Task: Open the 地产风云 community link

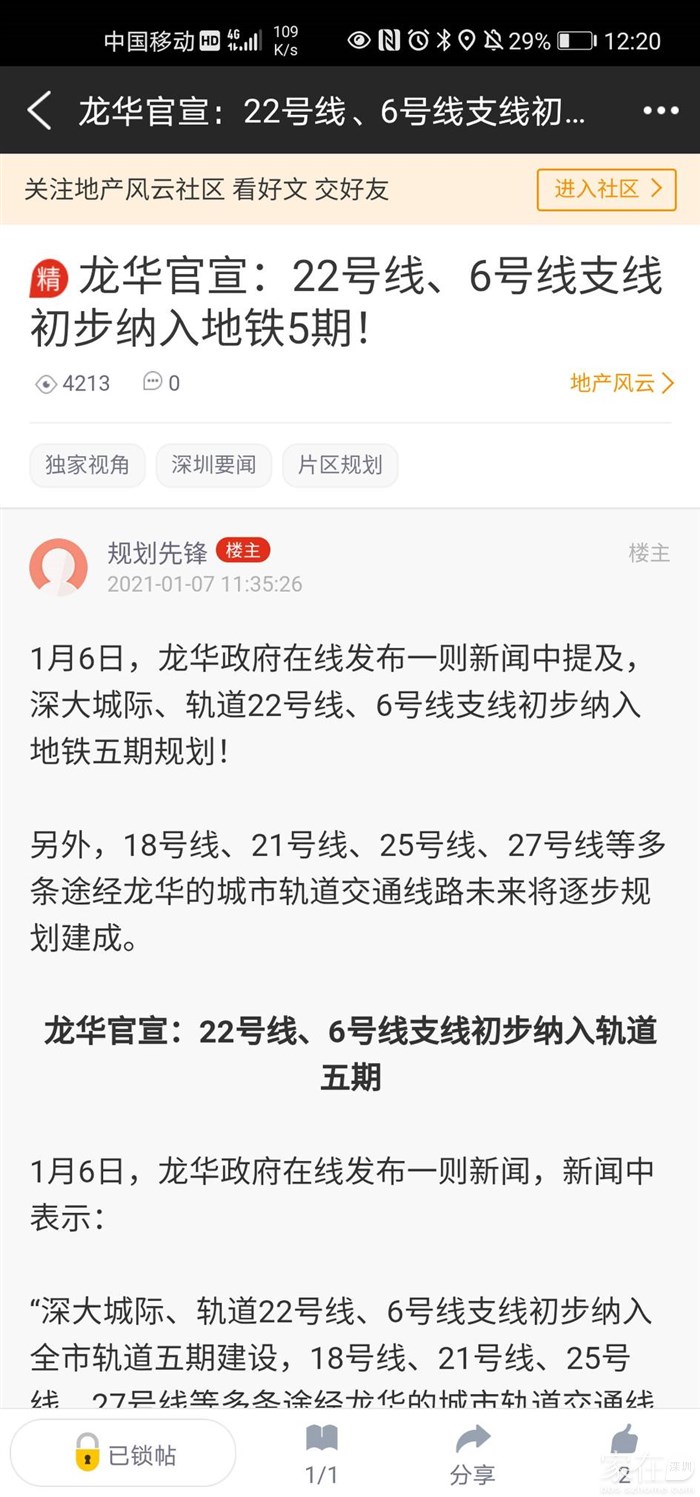Action: tap(621, 383)
